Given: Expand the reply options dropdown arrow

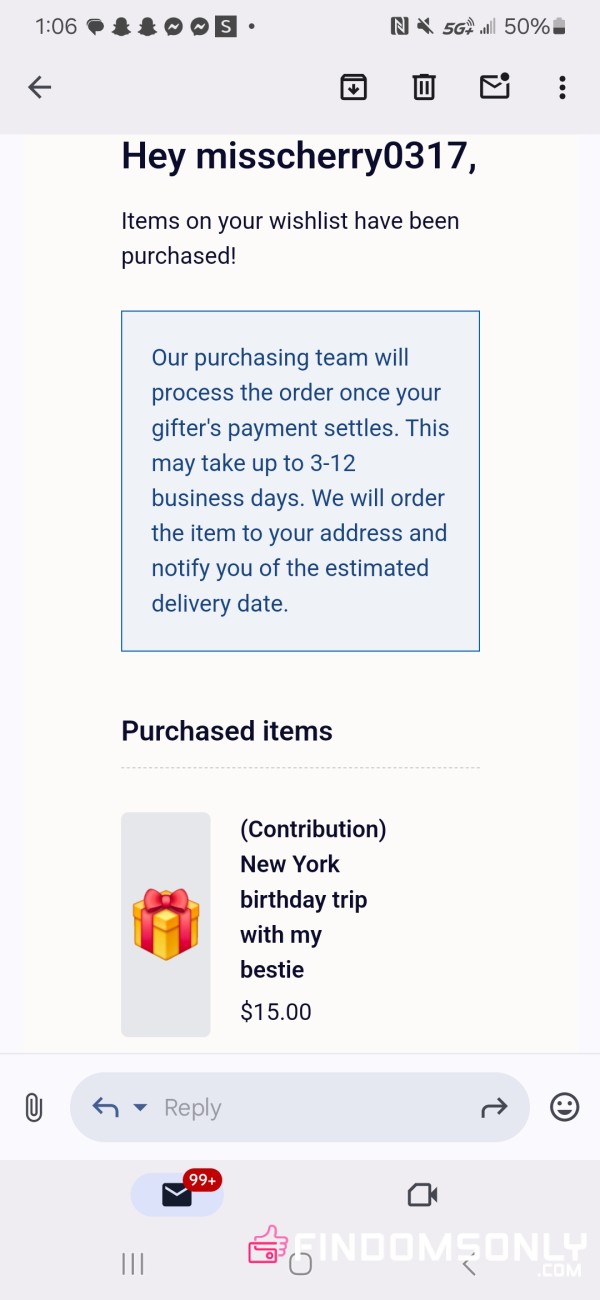Looking at the screenshot, I should click(x=140, y=1107).
